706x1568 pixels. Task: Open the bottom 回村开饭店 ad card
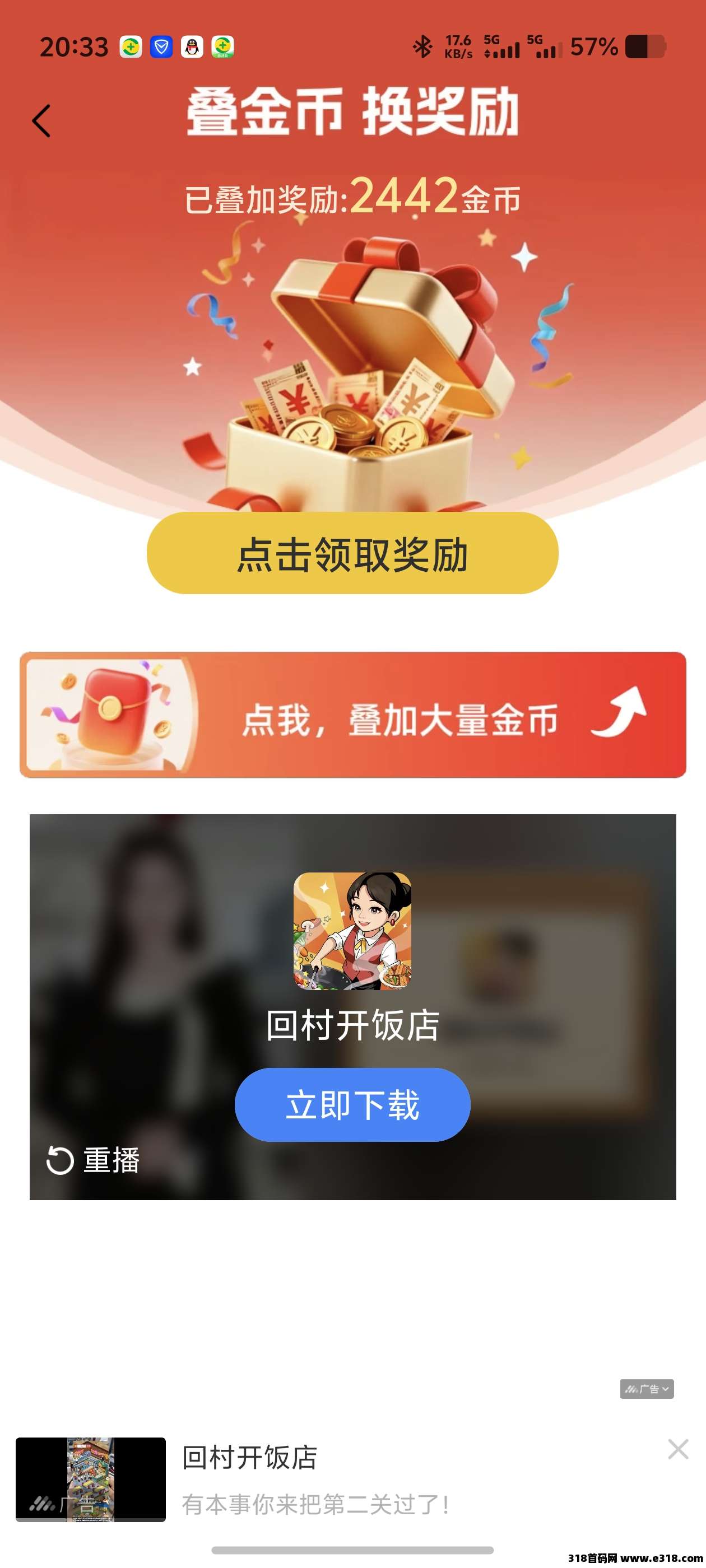(x=317, y=1480)
